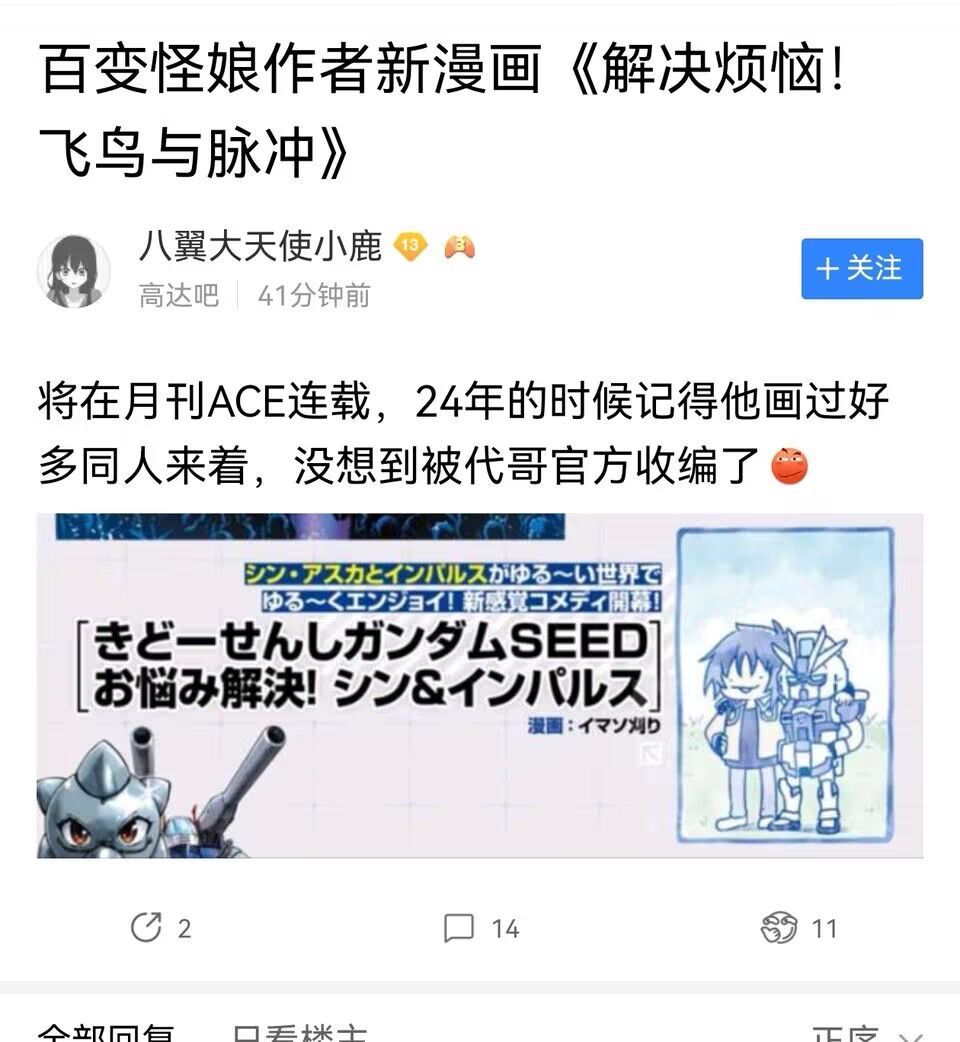Open 八翼大天使小鹿's profile avatar
This screenshot has width=960, height=1042.
(74, 271)
